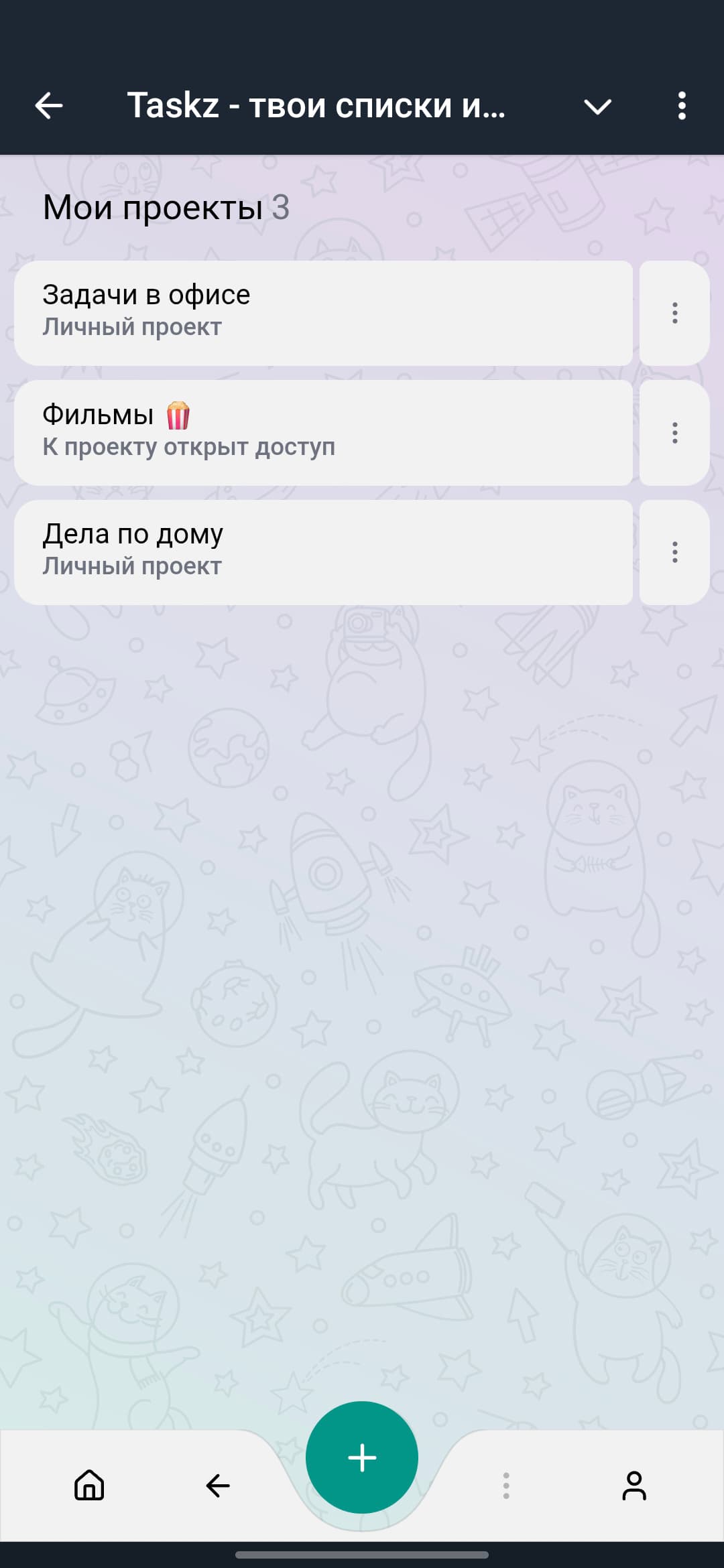
Task: Tap 'Личный проект' label under 'Задачи в офисе'
Action: pyautogui.click(x=131, y=328)
